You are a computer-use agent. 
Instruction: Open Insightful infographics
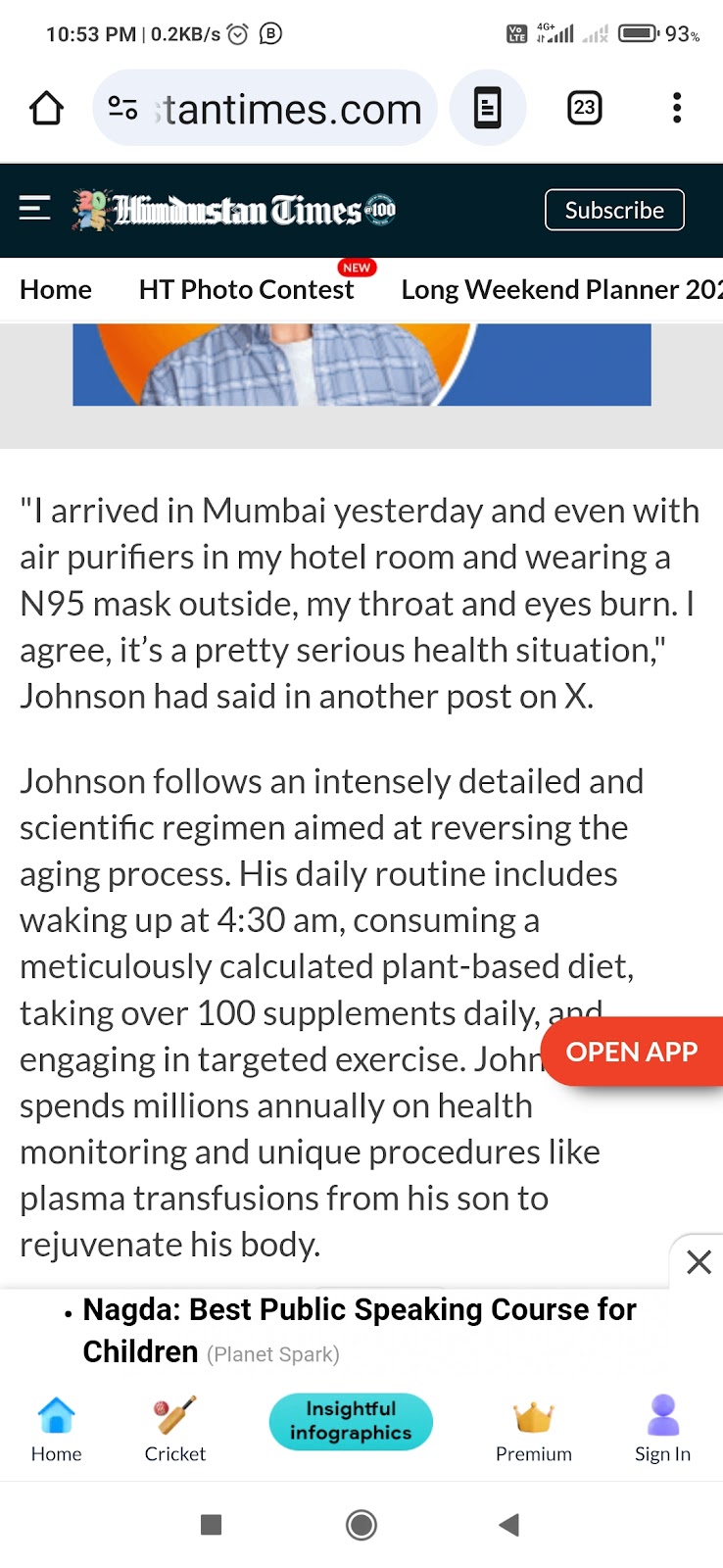(x=351, y=1421)
